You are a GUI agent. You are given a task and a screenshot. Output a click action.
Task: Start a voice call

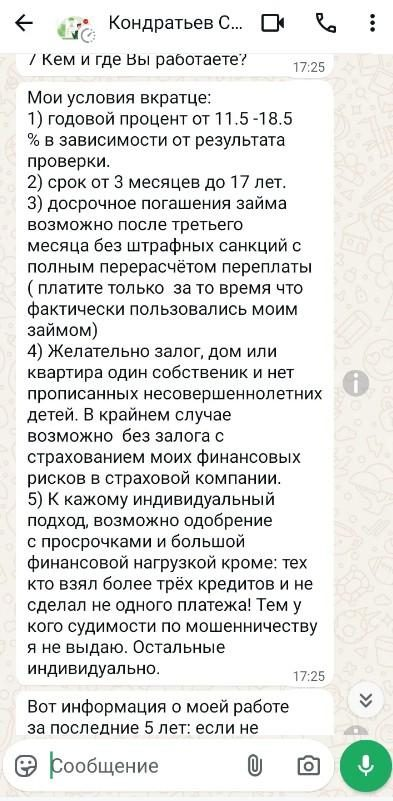coord(326,23)
